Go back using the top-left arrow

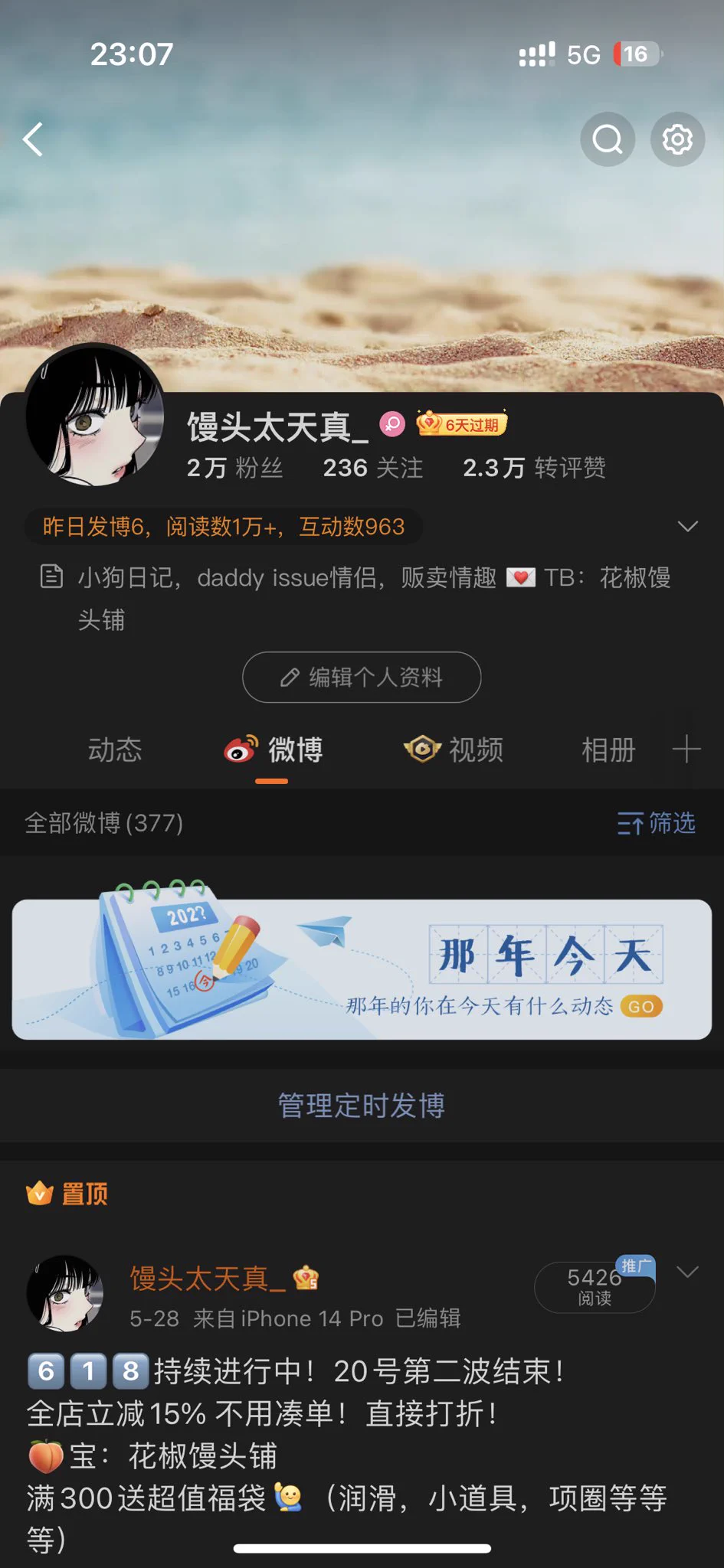click(33, 139)
